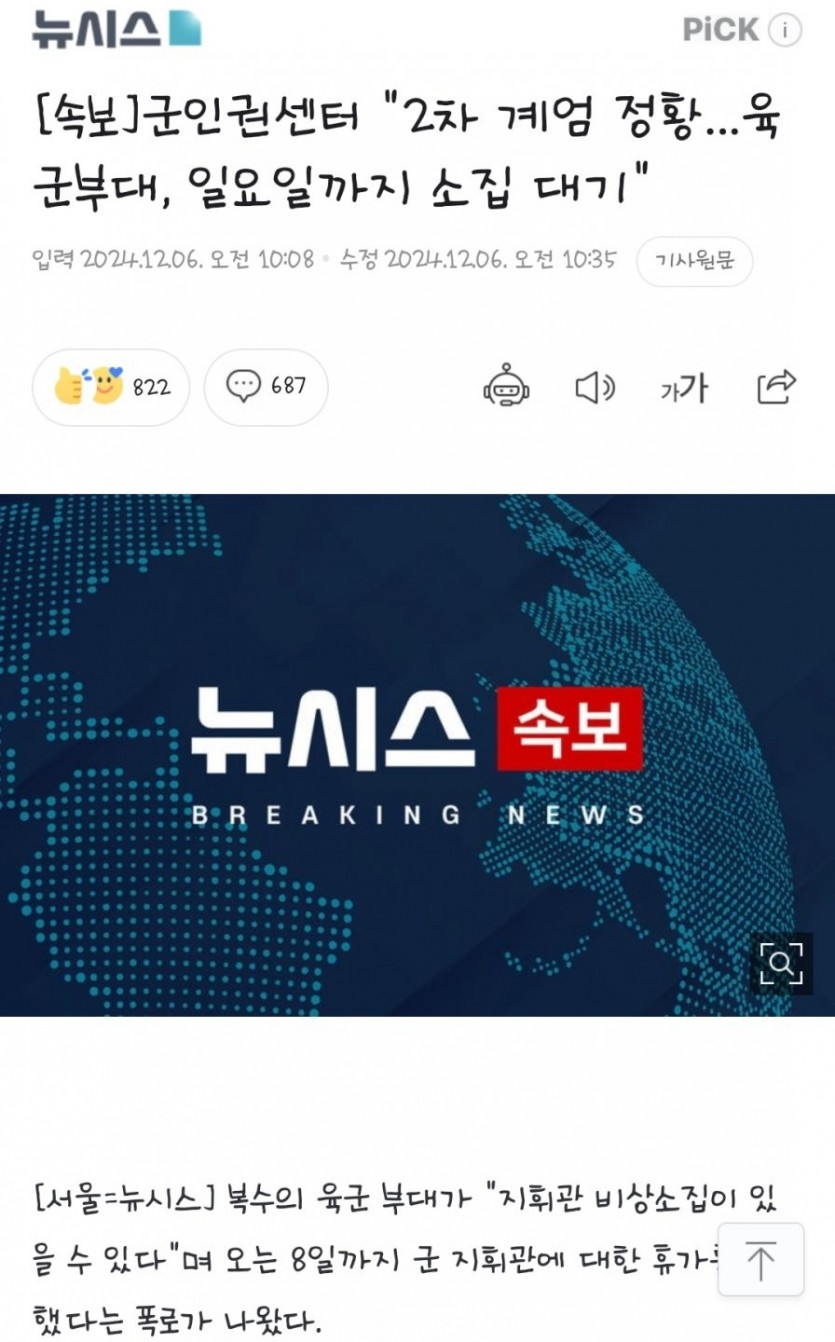
Task: Jump back to top of page
Action: (760, 1260)
